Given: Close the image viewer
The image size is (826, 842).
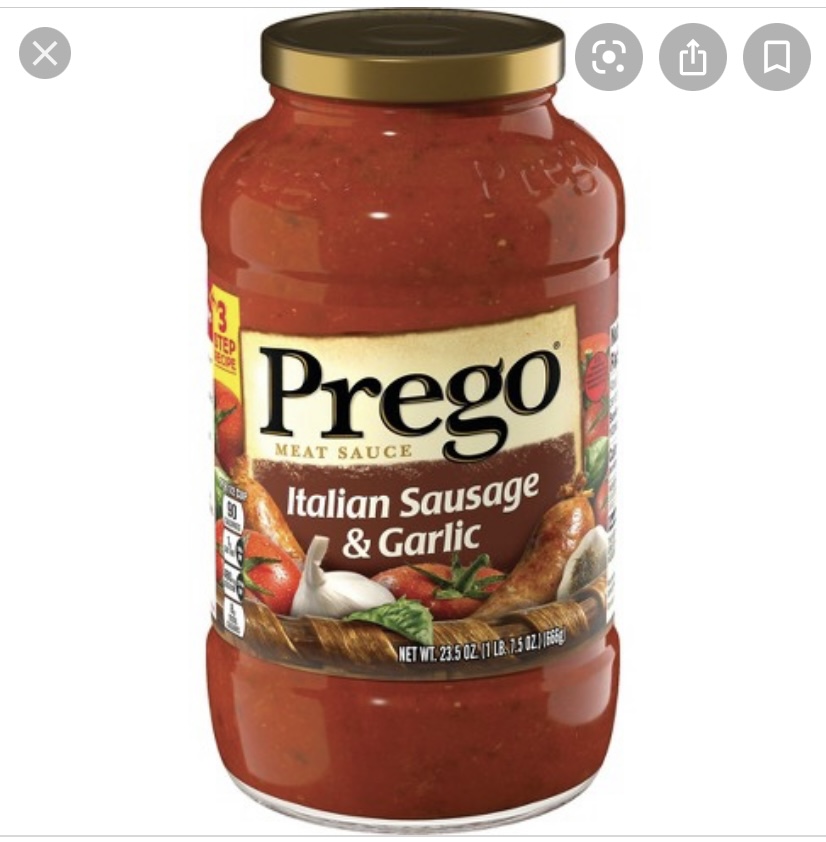Looking at the screenshot, I should [45, 53].
